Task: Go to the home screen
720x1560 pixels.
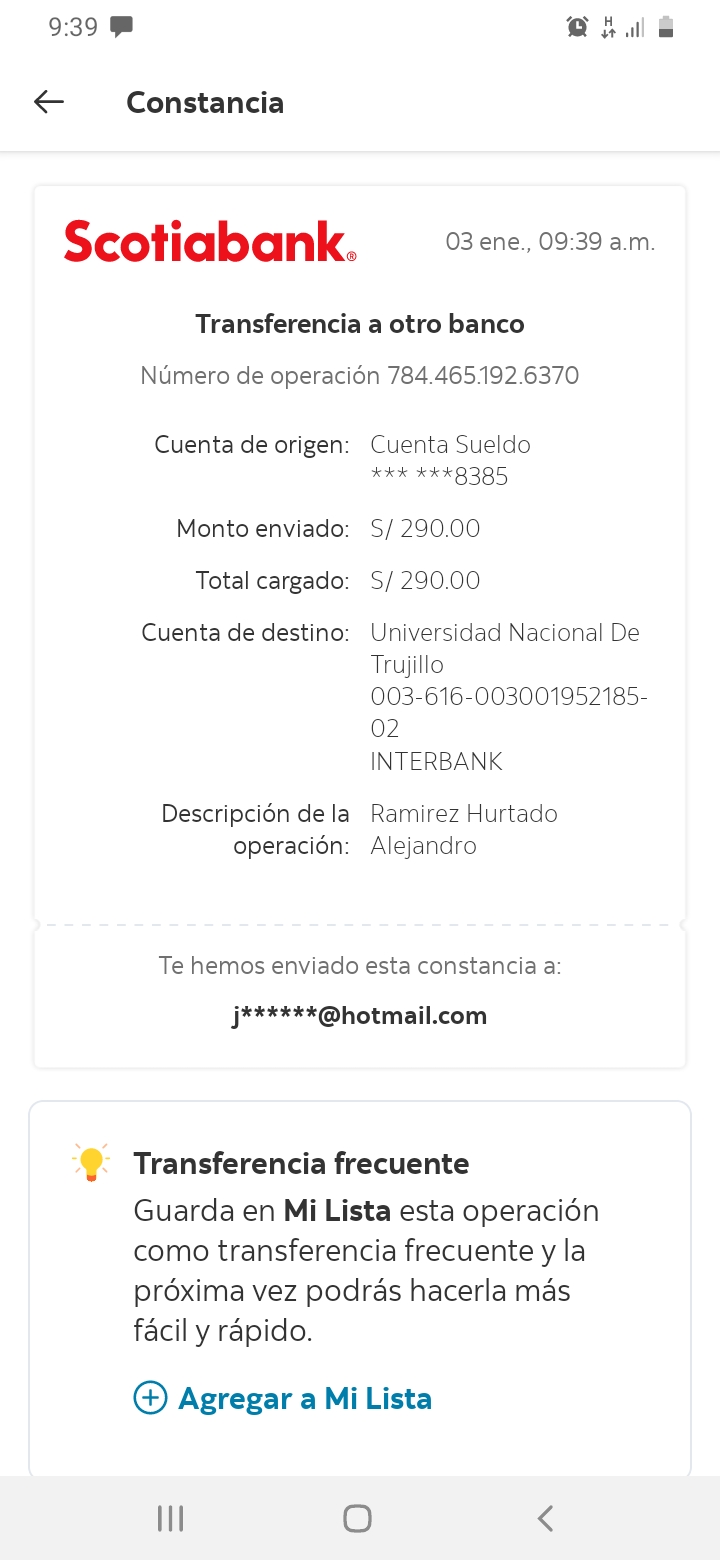Action: tap(358, 1518)
